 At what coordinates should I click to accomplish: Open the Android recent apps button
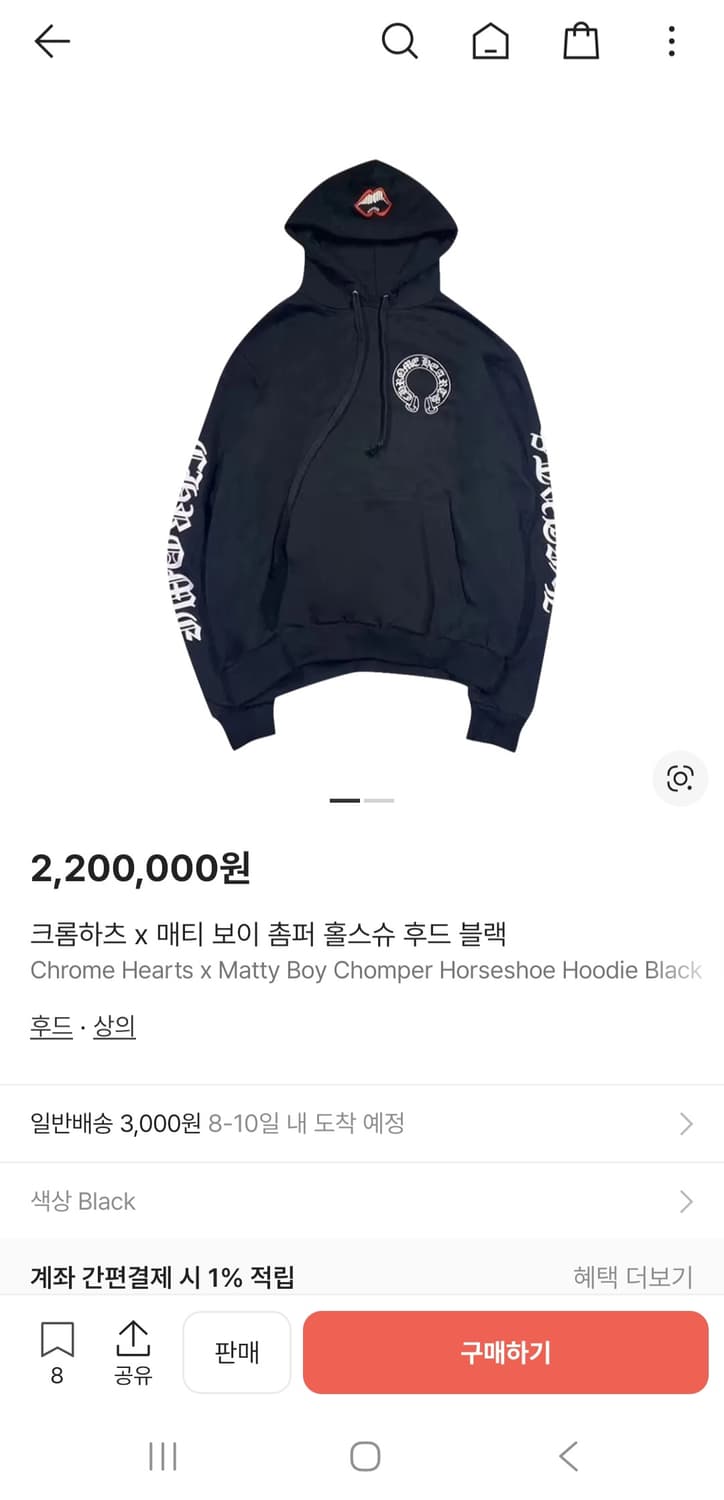(x=162, y=1457)
